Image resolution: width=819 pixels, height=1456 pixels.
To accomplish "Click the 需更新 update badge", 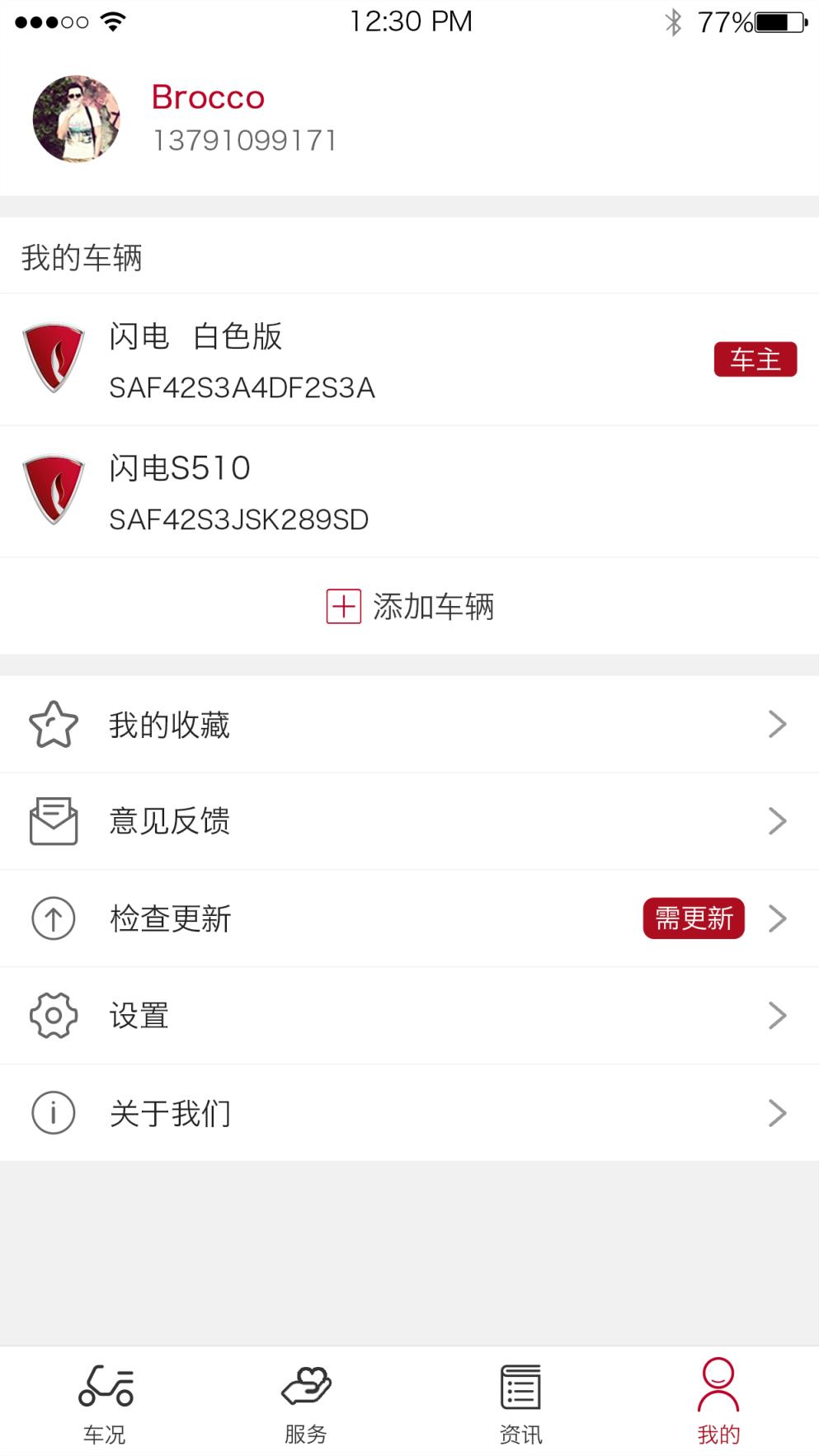I will tap(694, 918).
